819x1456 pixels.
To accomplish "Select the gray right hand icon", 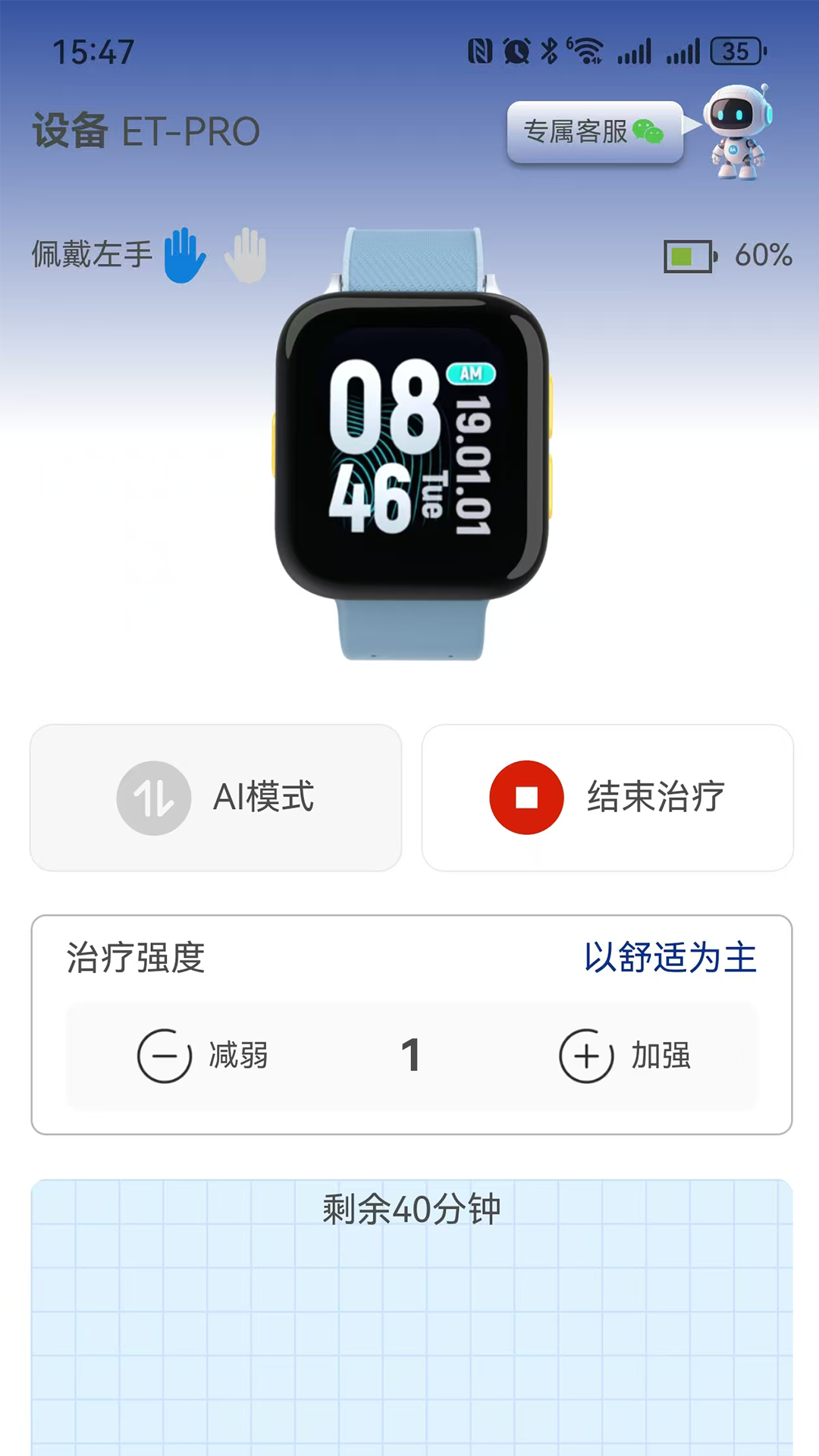I will tap(246, 256).
